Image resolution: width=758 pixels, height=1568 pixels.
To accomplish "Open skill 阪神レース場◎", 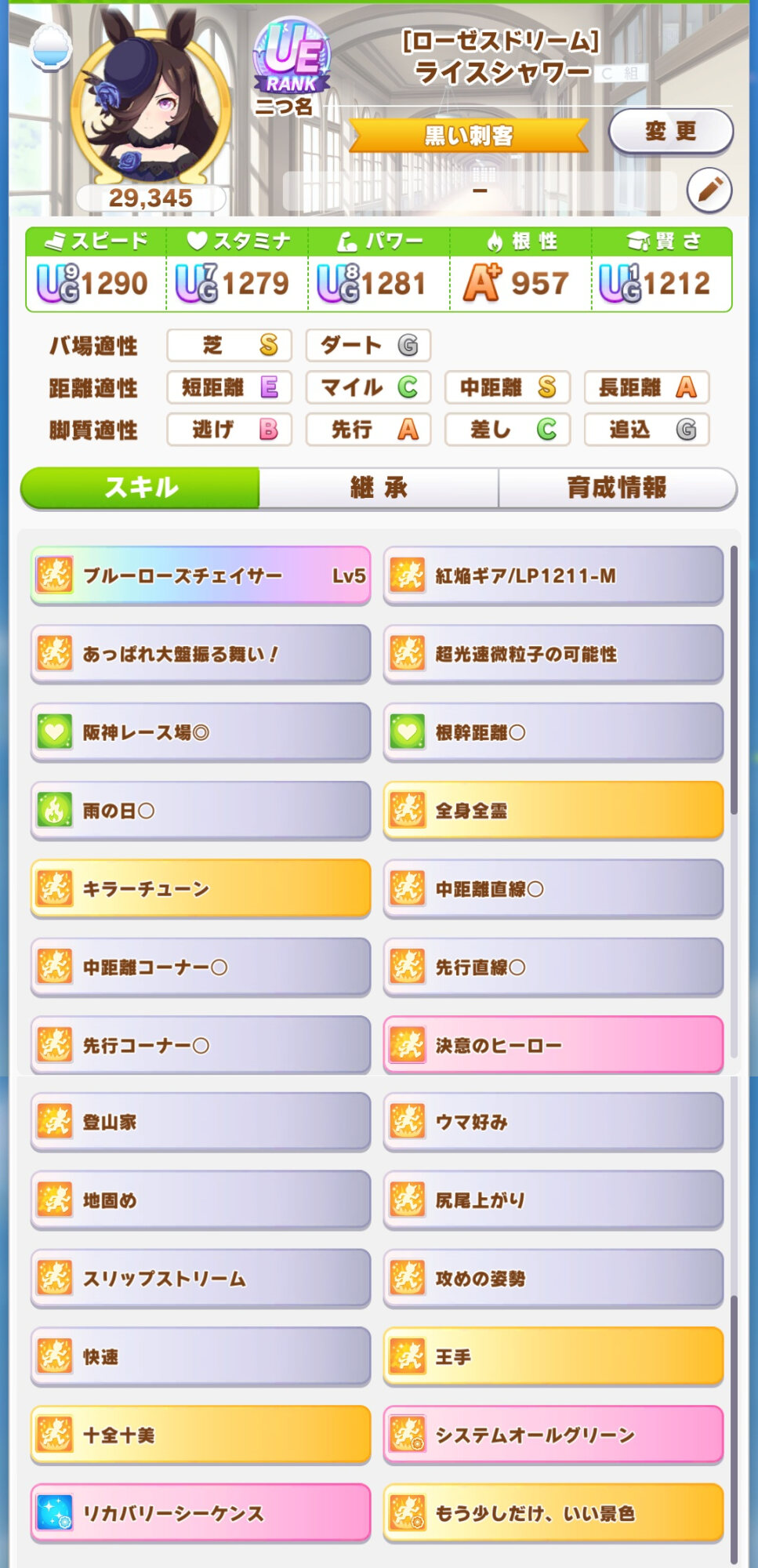I will coord(201,732).
